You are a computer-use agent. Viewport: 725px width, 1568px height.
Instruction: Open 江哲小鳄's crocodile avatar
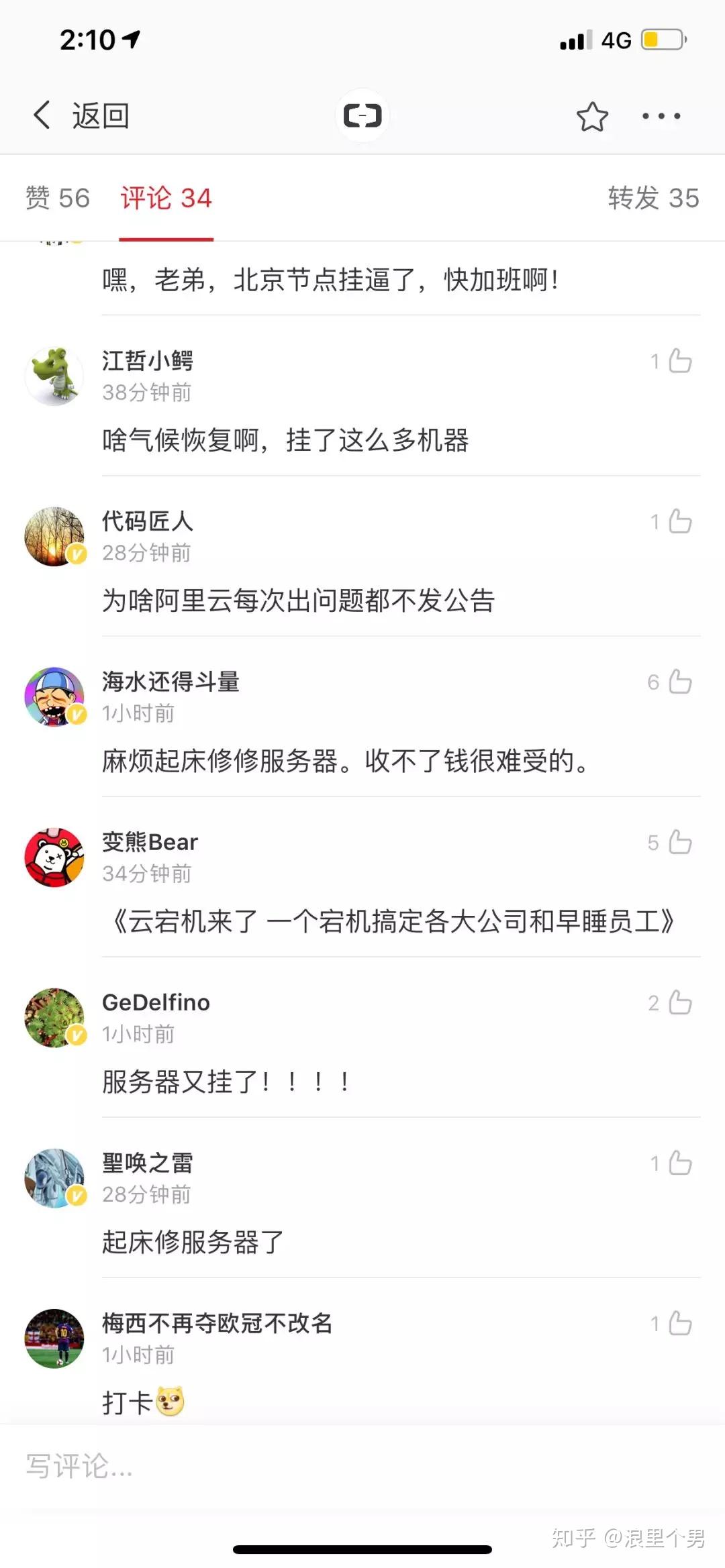tap(54, 377)
